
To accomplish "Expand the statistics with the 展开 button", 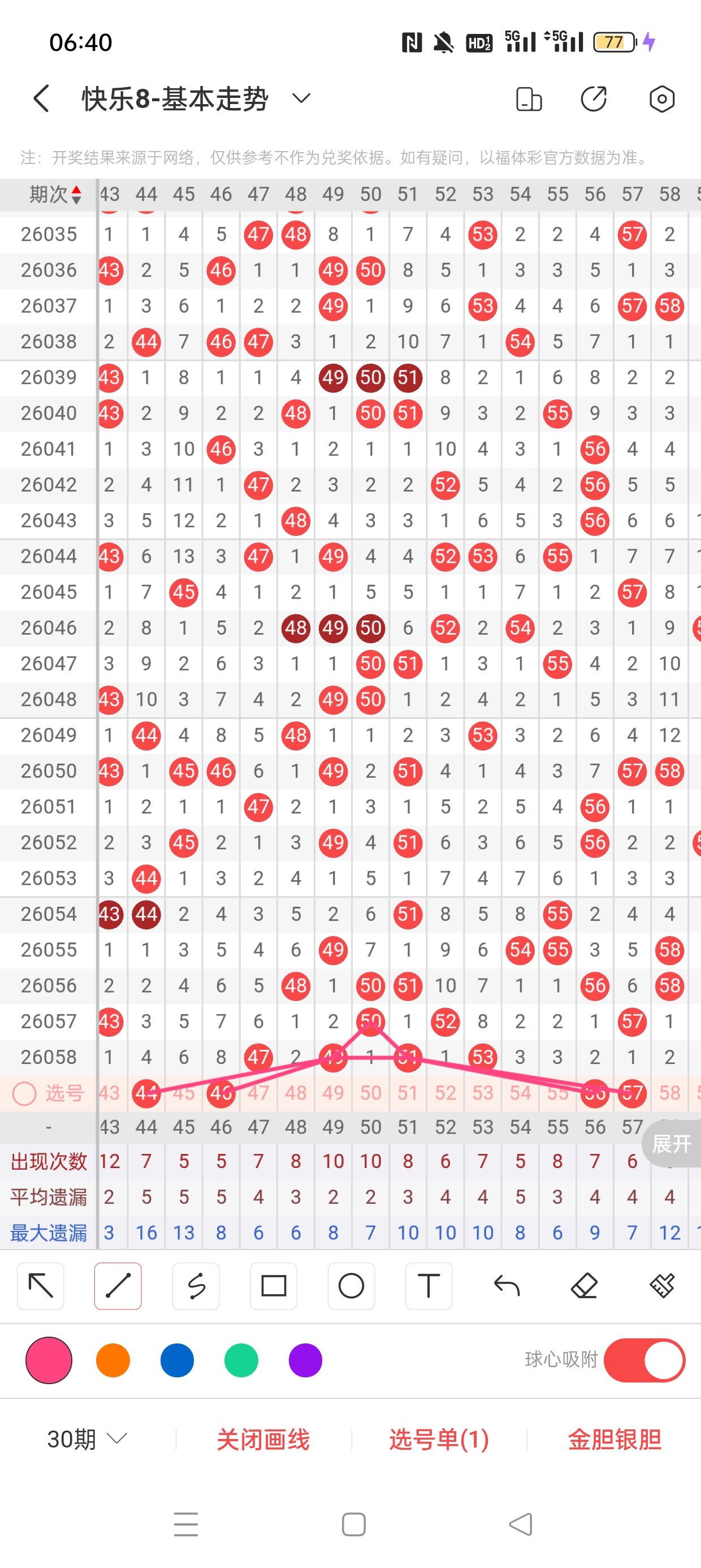I will tap(671, 1144).
